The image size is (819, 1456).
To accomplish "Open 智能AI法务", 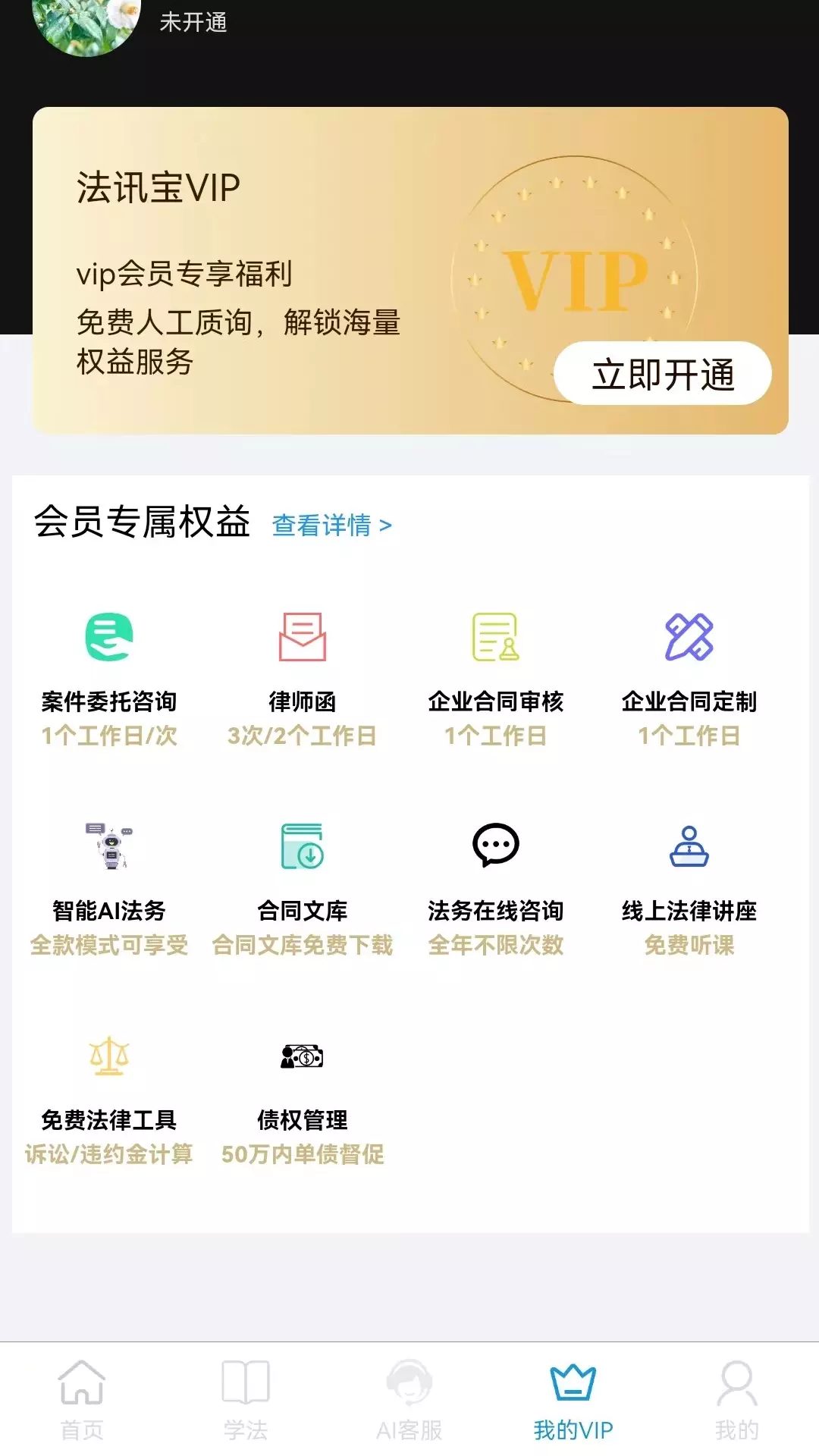I will point(109,889).
